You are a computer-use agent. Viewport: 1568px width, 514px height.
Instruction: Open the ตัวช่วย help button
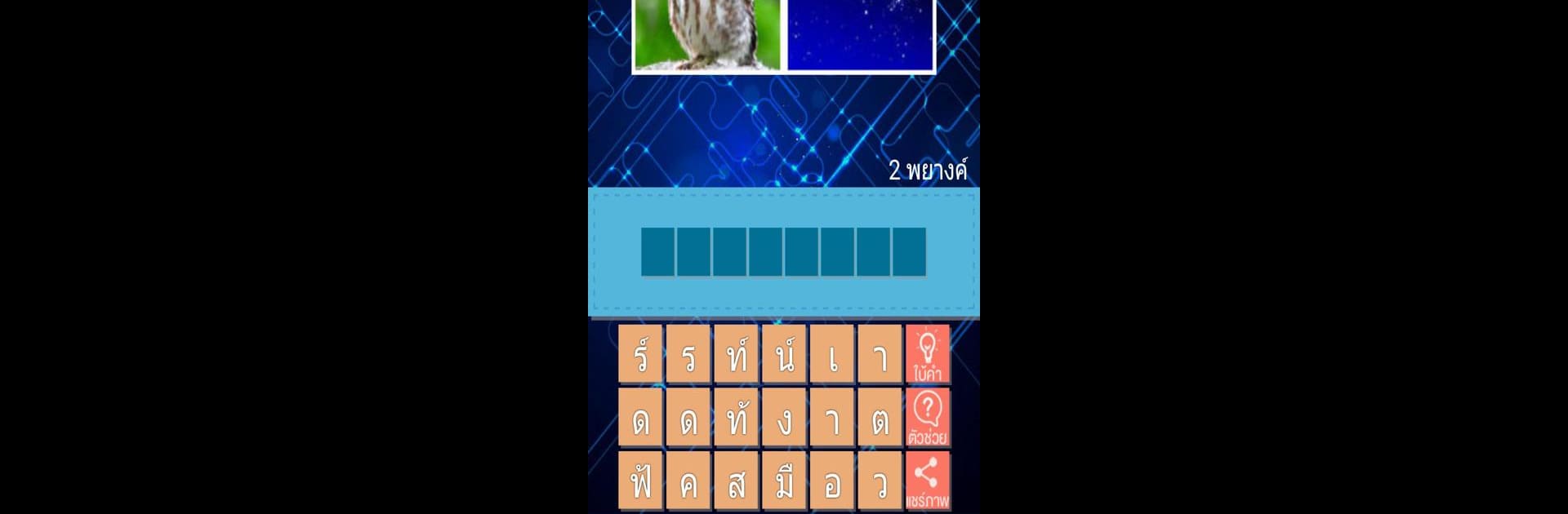[x=928, y=417]
